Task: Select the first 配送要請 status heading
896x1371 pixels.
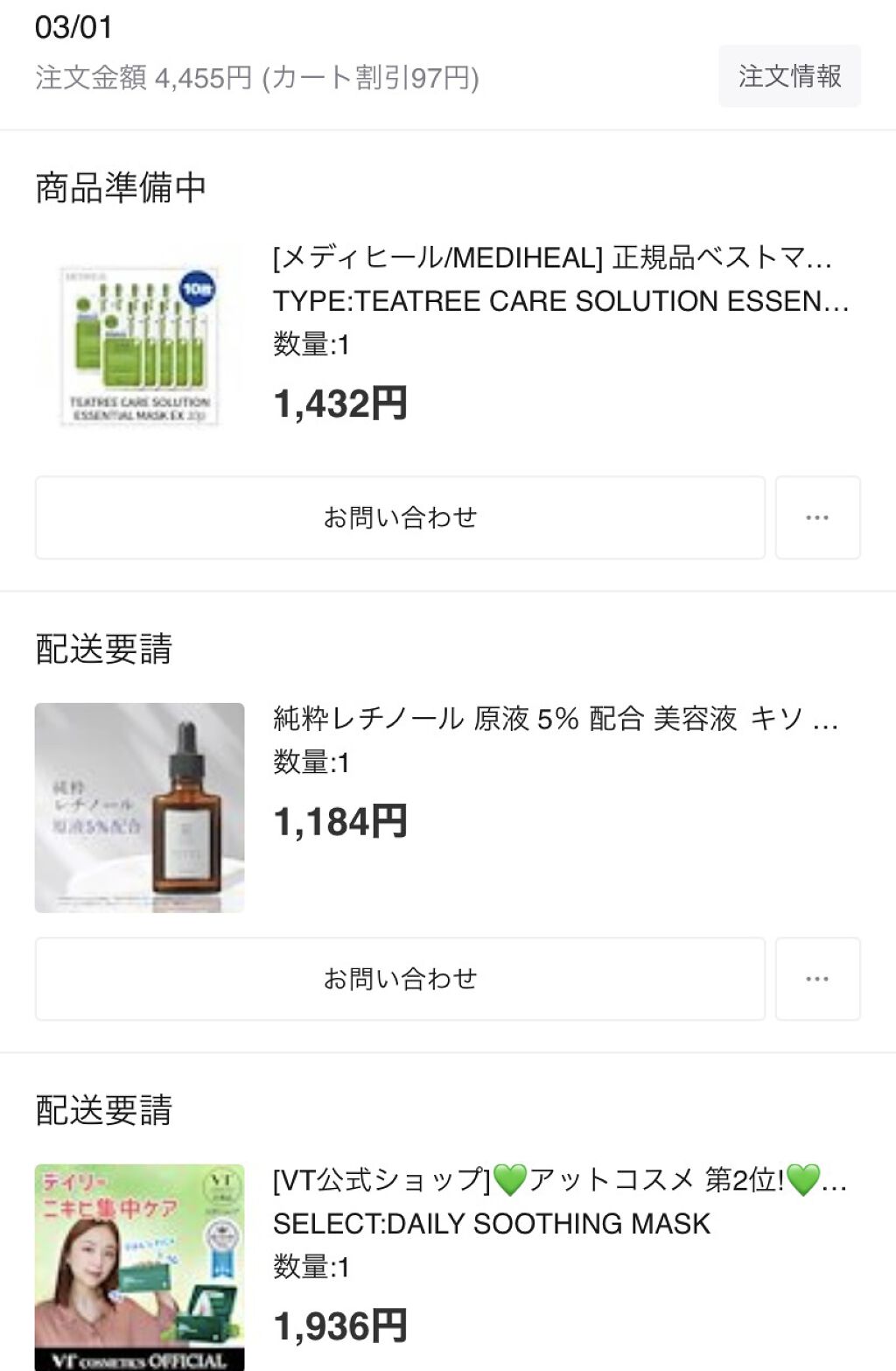Action: tap(105, 645)
